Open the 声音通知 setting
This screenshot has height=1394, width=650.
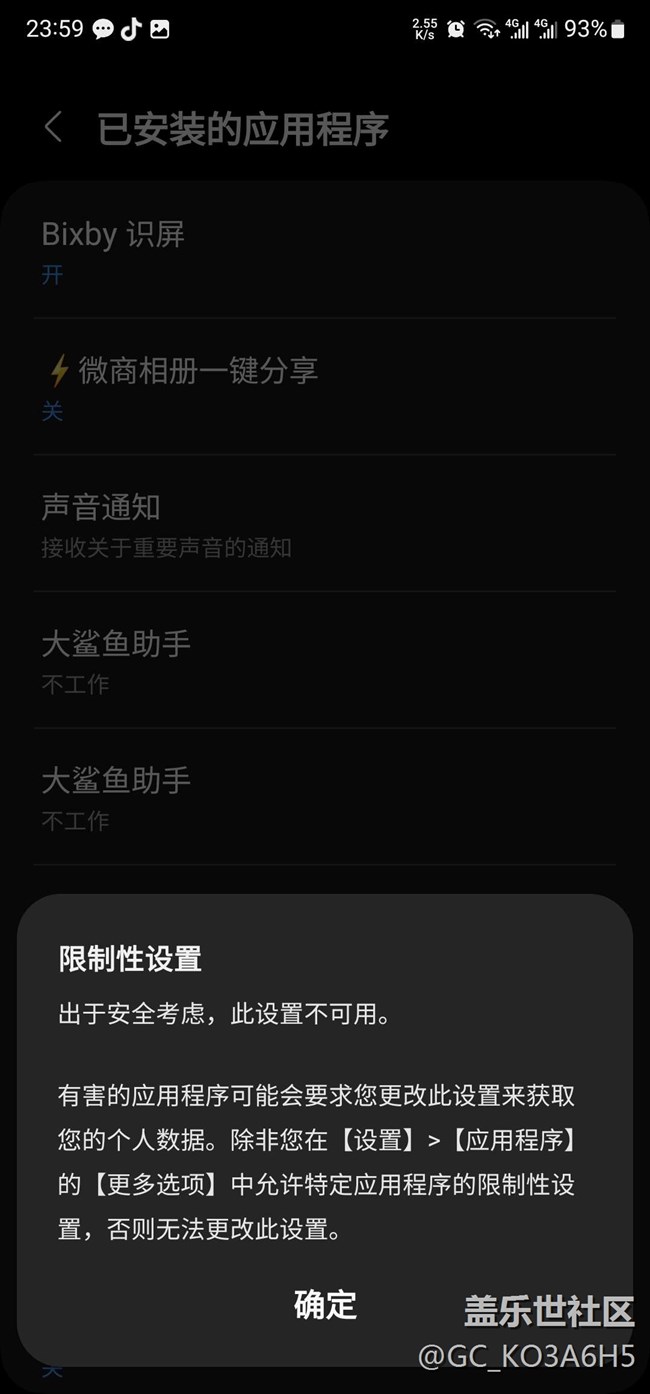(x=325, y=524)
